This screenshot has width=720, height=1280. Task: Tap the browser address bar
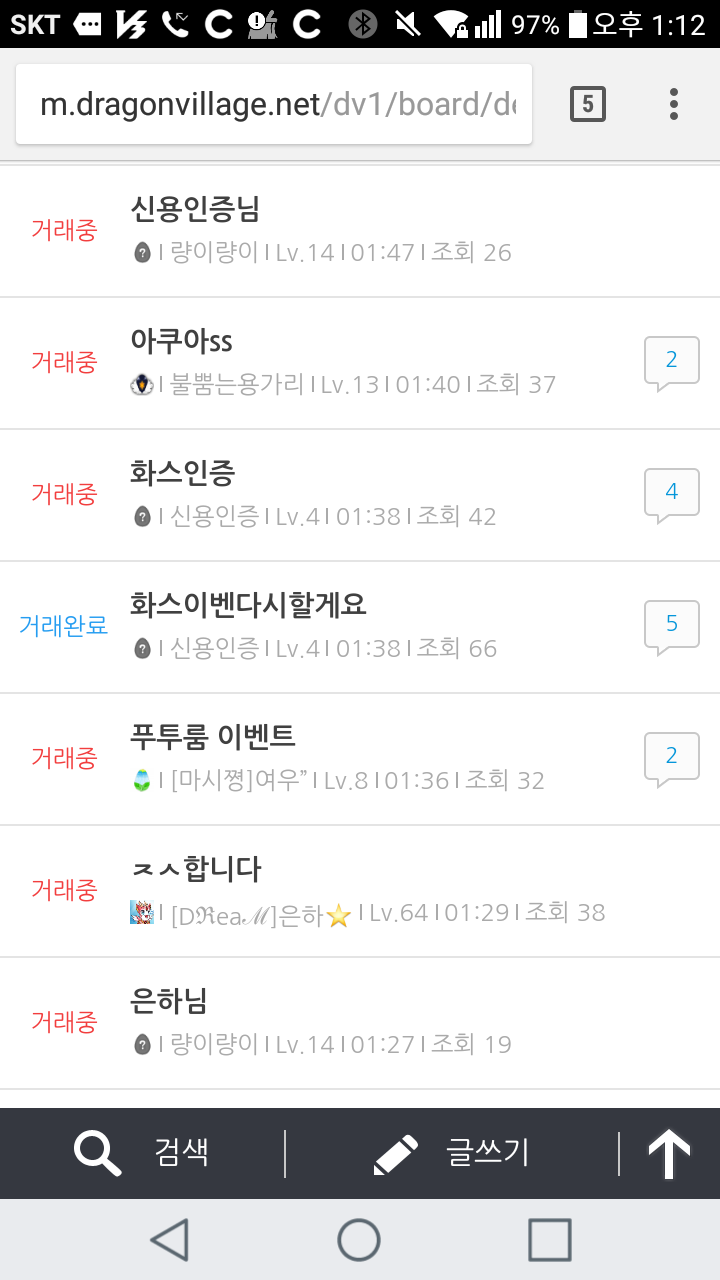[274, 104]
